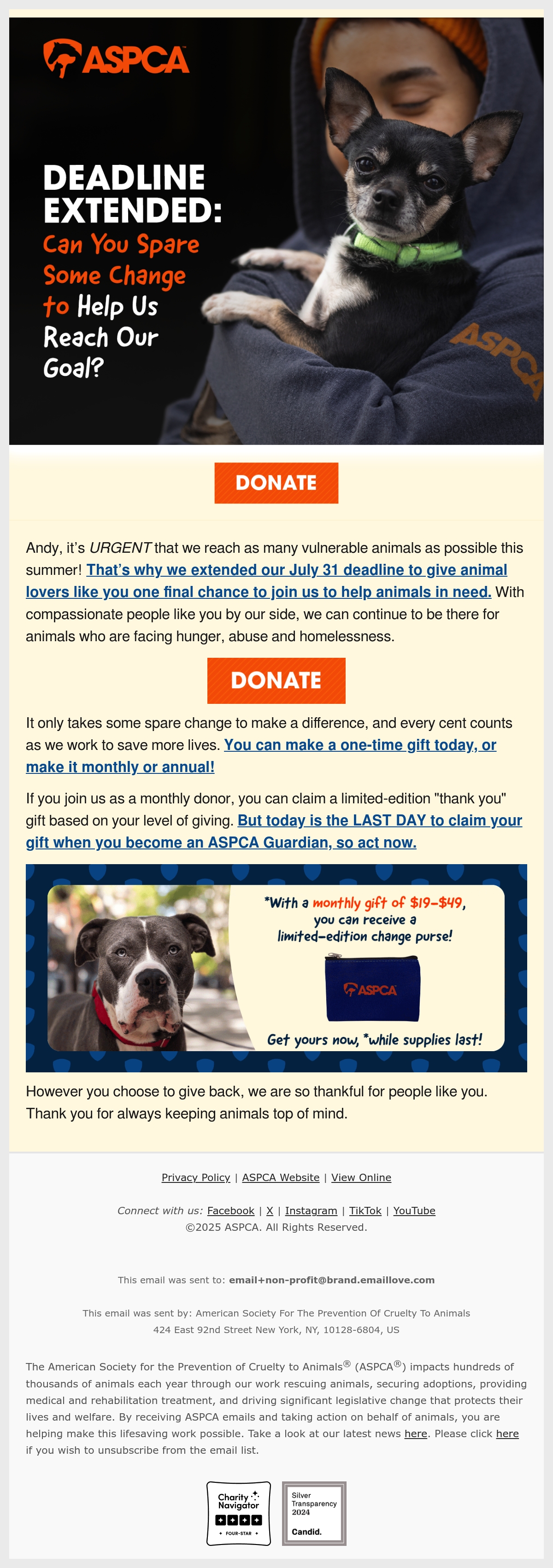
Task: Open the one-time gift today link
Action: pos(261,755)
